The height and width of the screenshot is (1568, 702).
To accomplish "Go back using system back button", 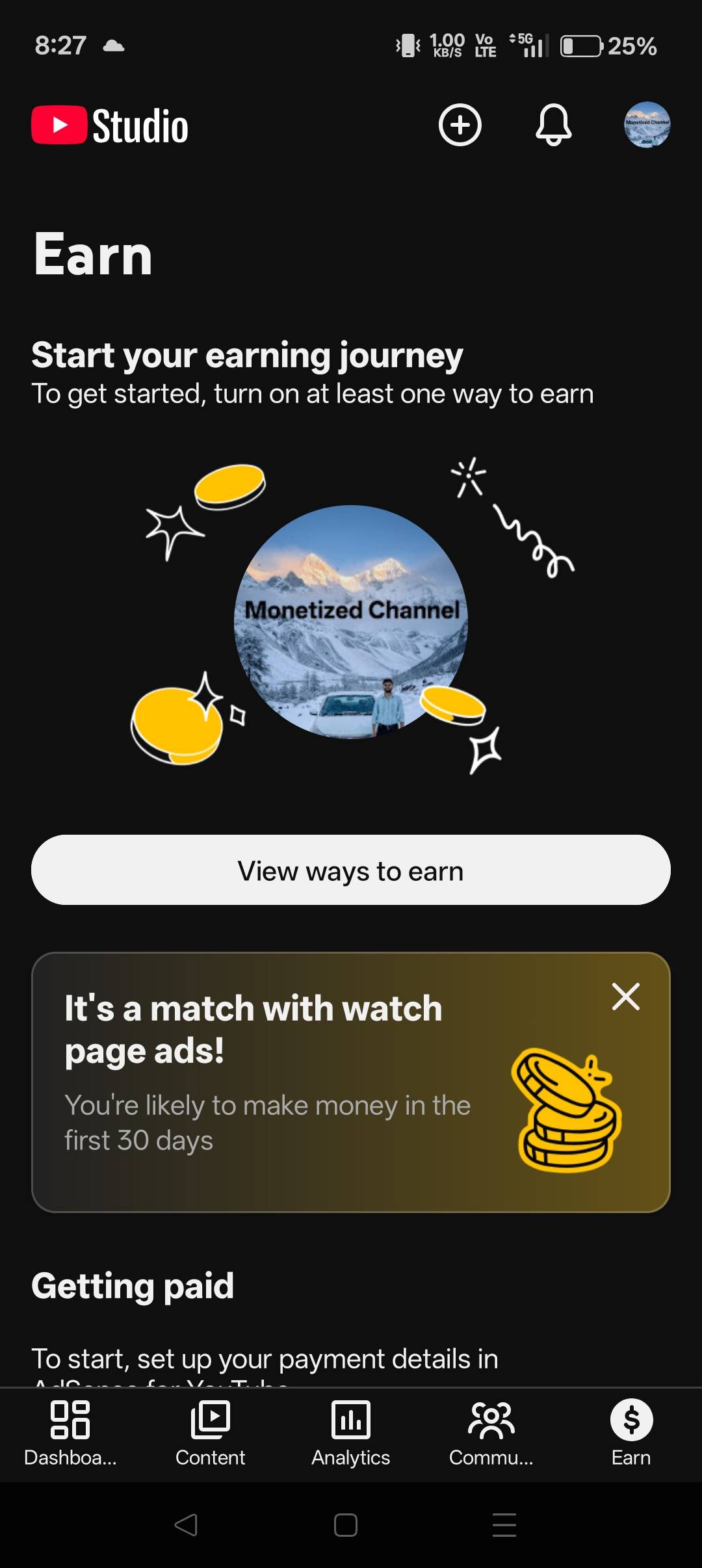I will (x=186, y=1524).
